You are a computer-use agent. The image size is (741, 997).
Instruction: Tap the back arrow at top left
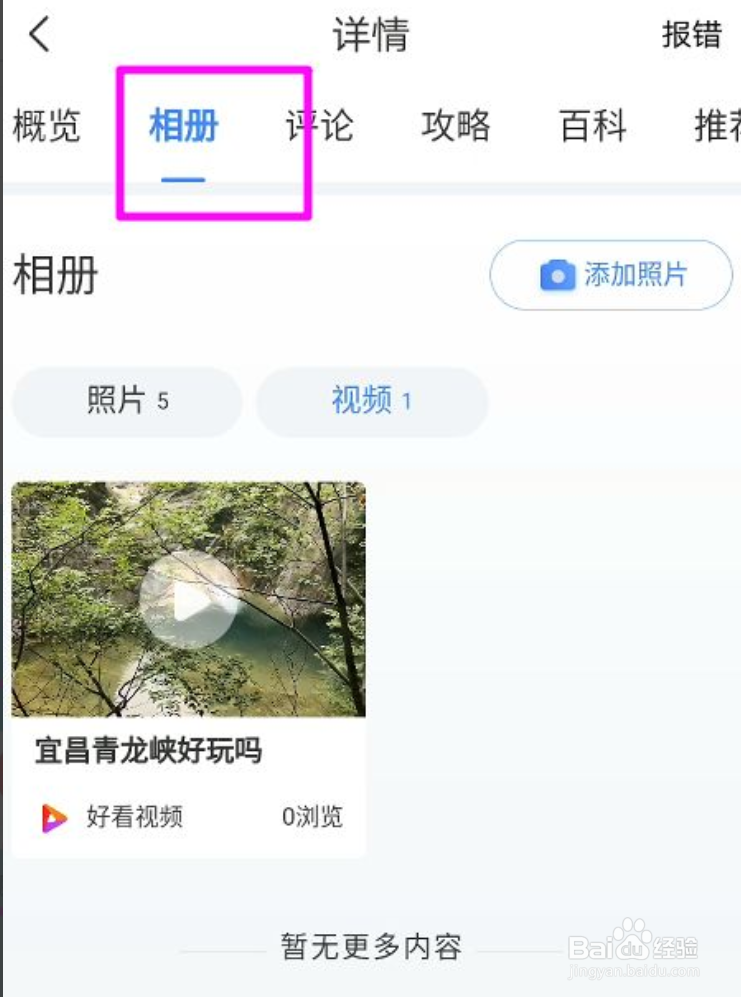click(x=37, y=33)
